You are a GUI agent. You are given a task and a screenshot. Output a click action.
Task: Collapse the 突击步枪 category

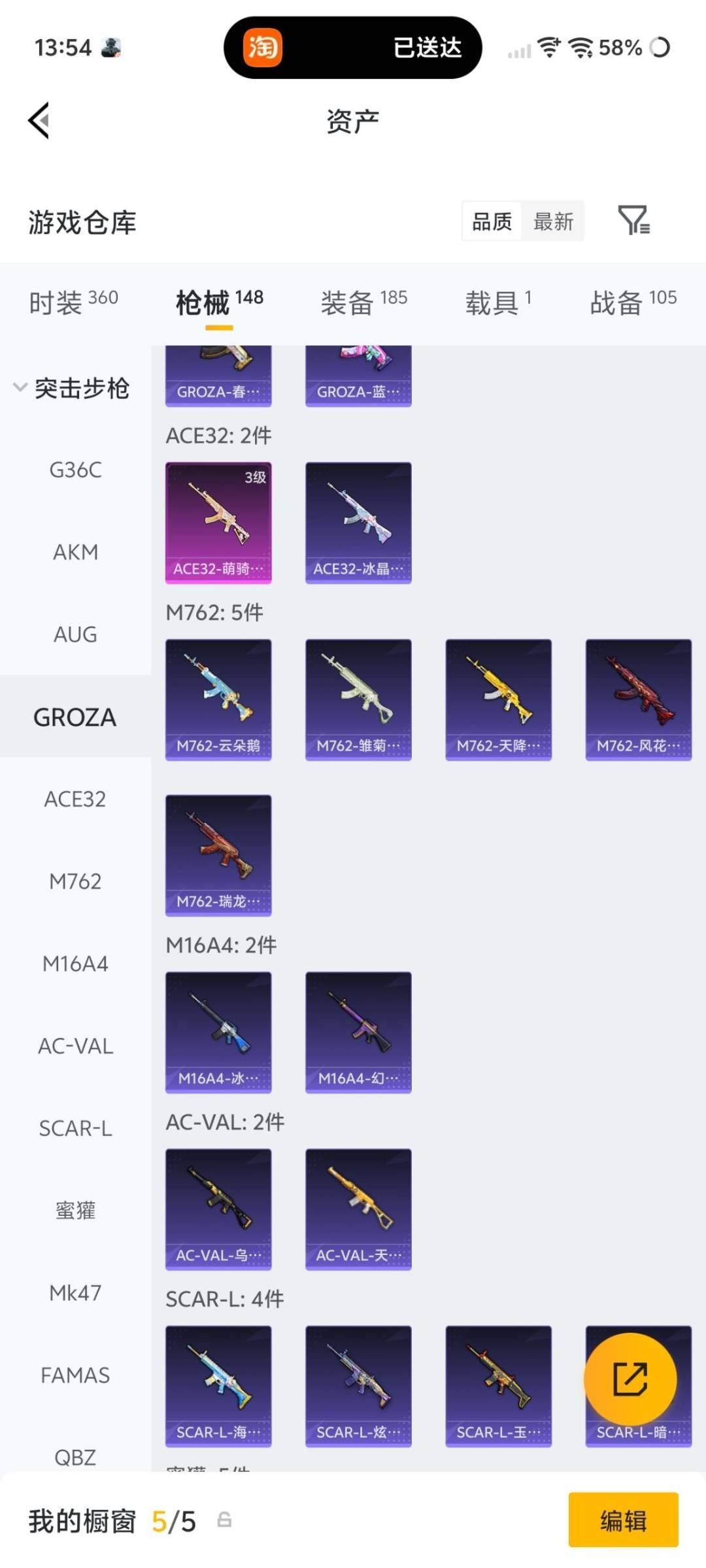72,388
